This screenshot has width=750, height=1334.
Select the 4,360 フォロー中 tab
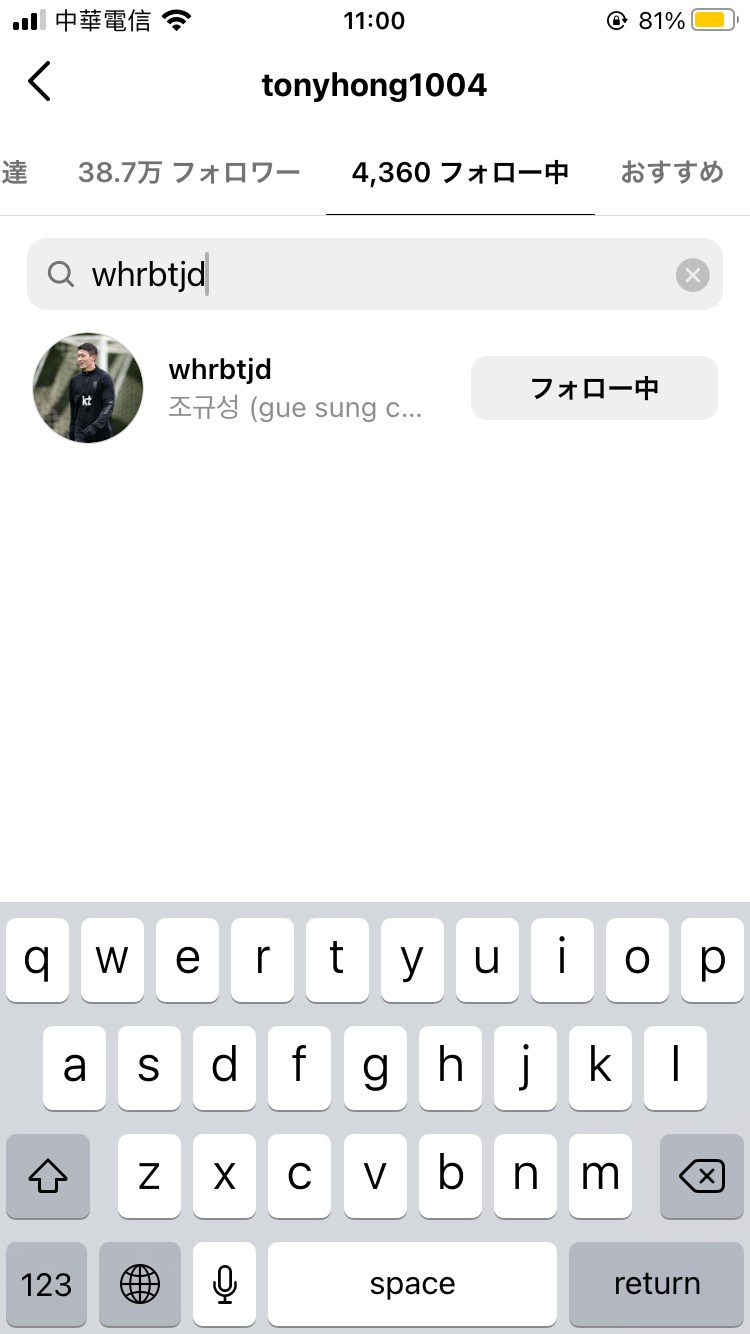pos(460,173)
